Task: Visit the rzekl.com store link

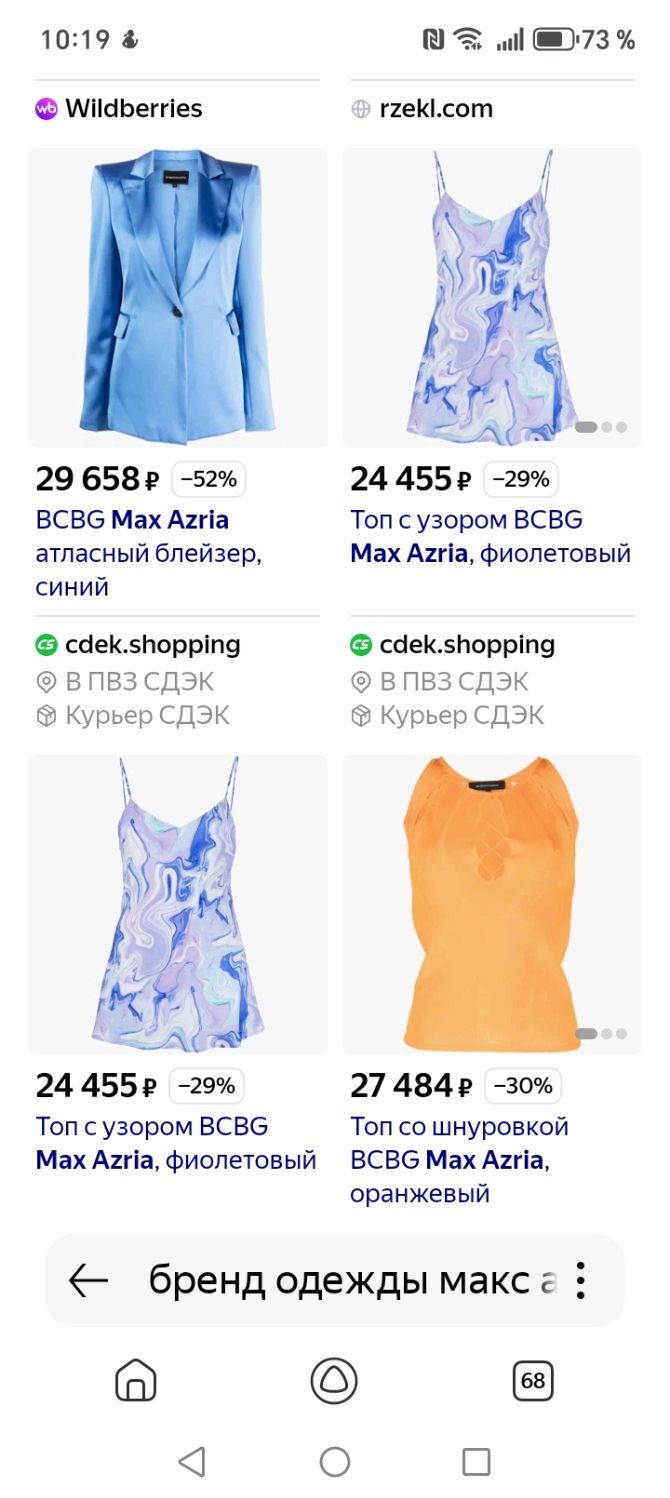Action: [422, 109]
